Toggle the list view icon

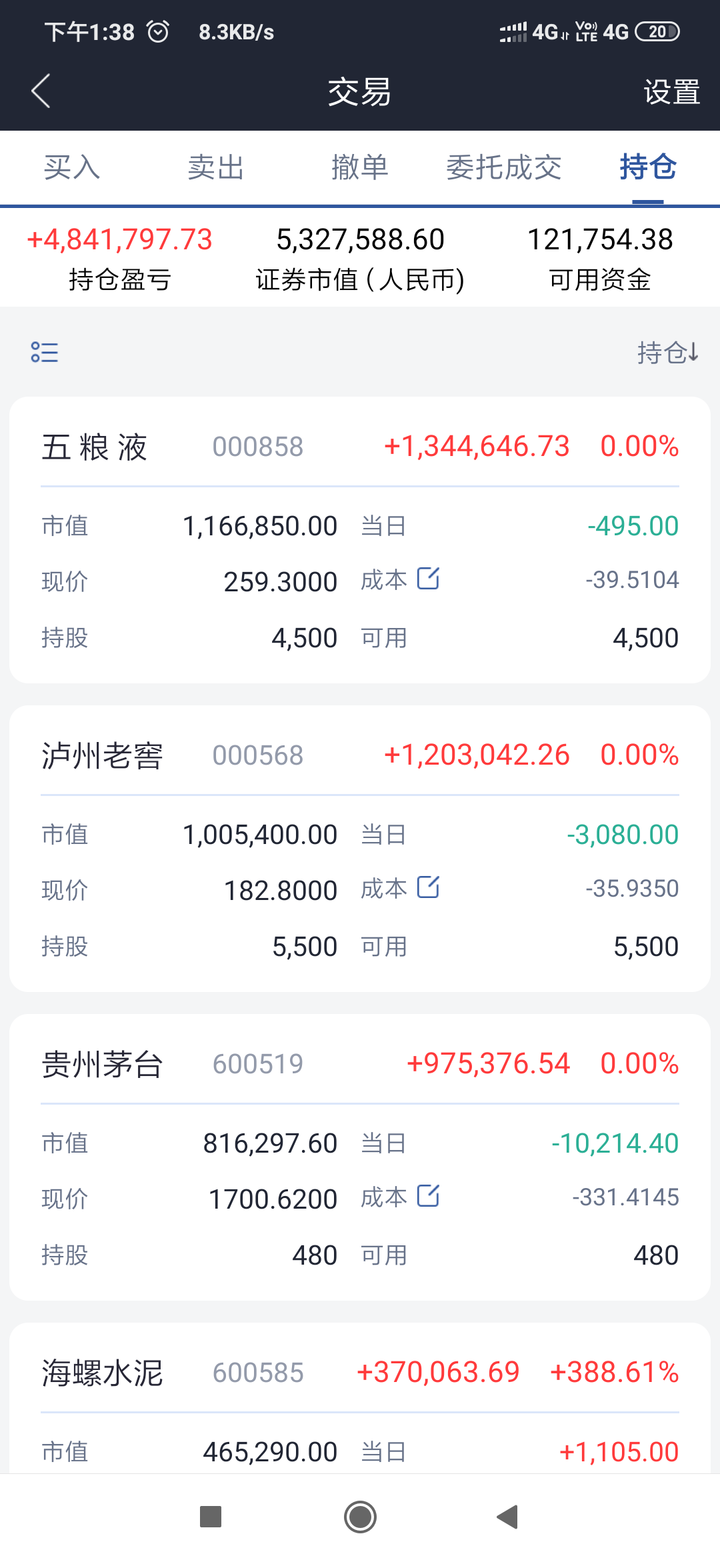pos(44,352)
